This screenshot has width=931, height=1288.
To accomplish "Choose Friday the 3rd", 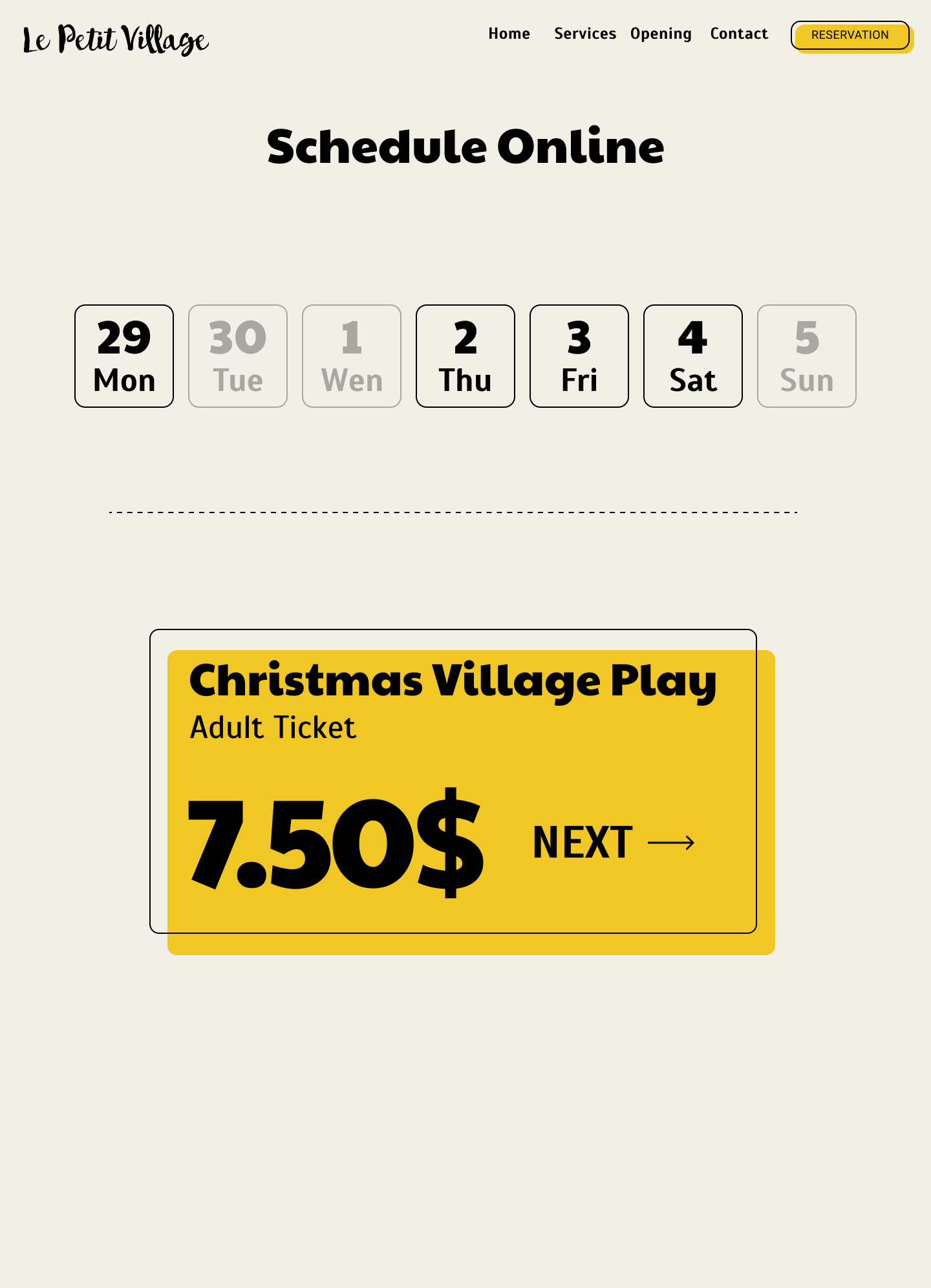I will (x=579, y=356).
